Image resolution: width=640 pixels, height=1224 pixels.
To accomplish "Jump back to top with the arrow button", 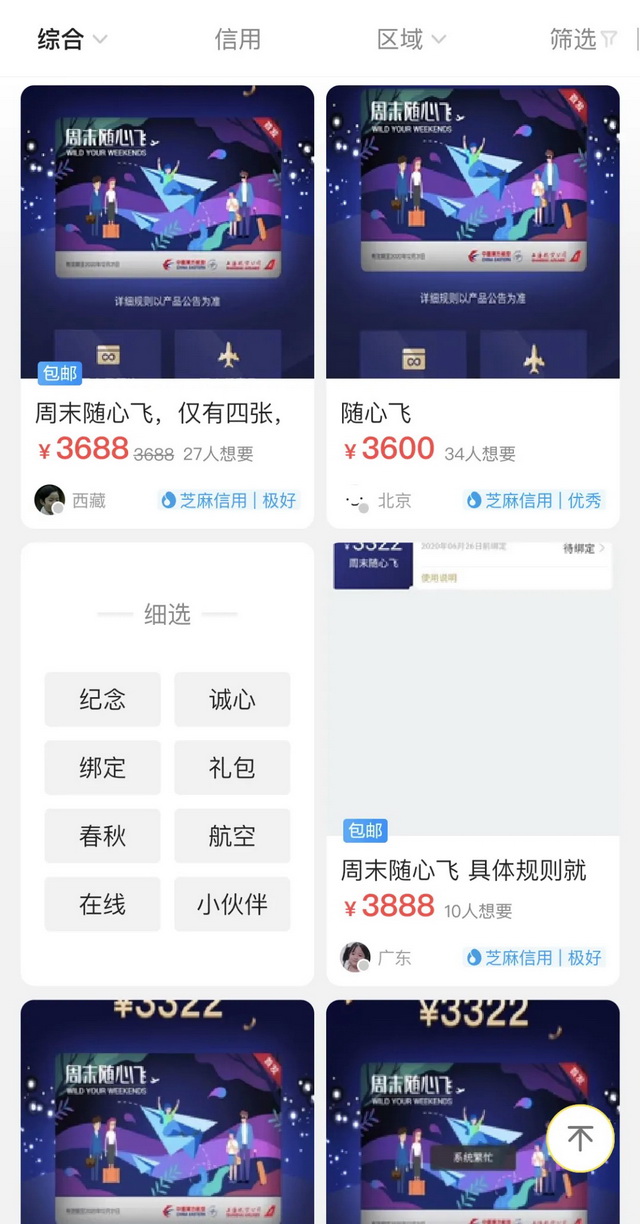I will 580,1138.
